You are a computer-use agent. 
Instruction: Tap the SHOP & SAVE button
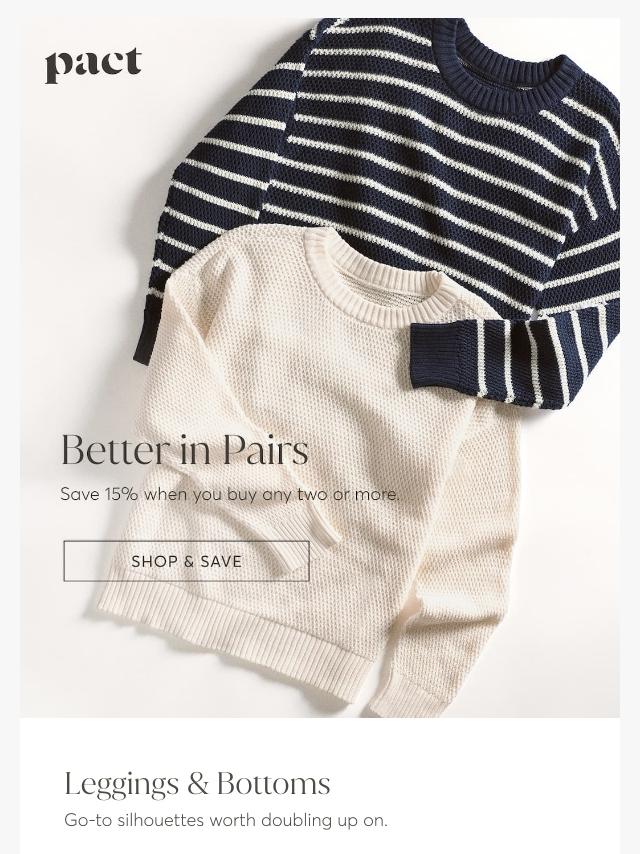(186, 561)
